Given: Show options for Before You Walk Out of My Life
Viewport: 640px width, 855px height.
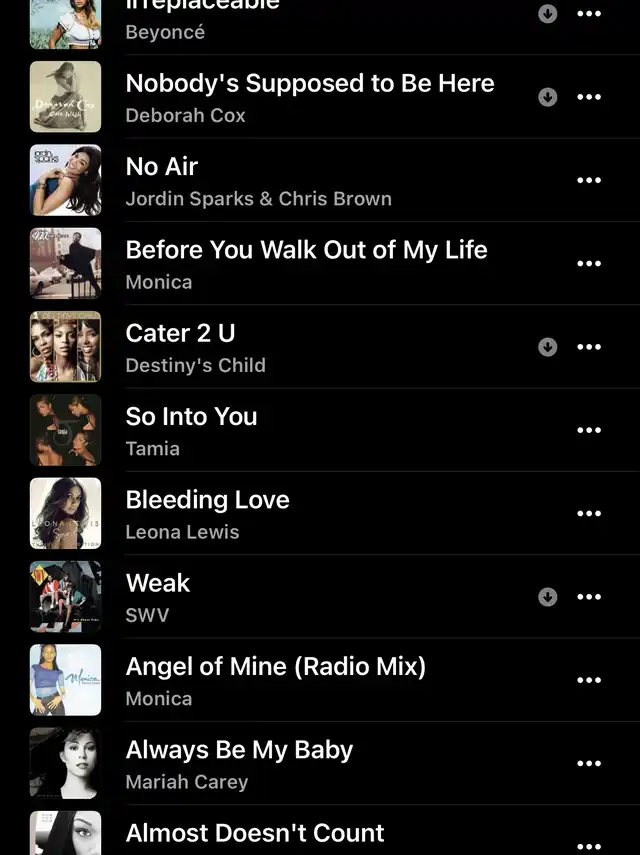Looking at the screenshot, I should [x=589, y=263].
